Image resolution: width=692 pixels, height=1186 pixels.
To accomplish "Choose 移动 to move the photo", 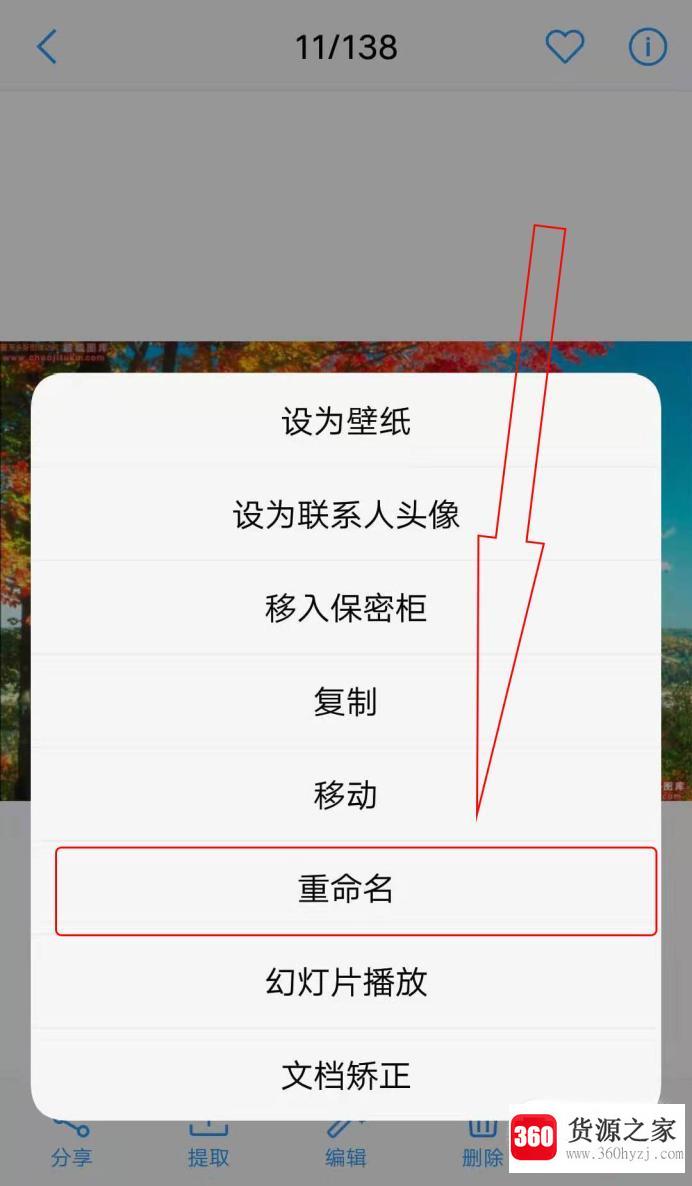I will 346,796.
